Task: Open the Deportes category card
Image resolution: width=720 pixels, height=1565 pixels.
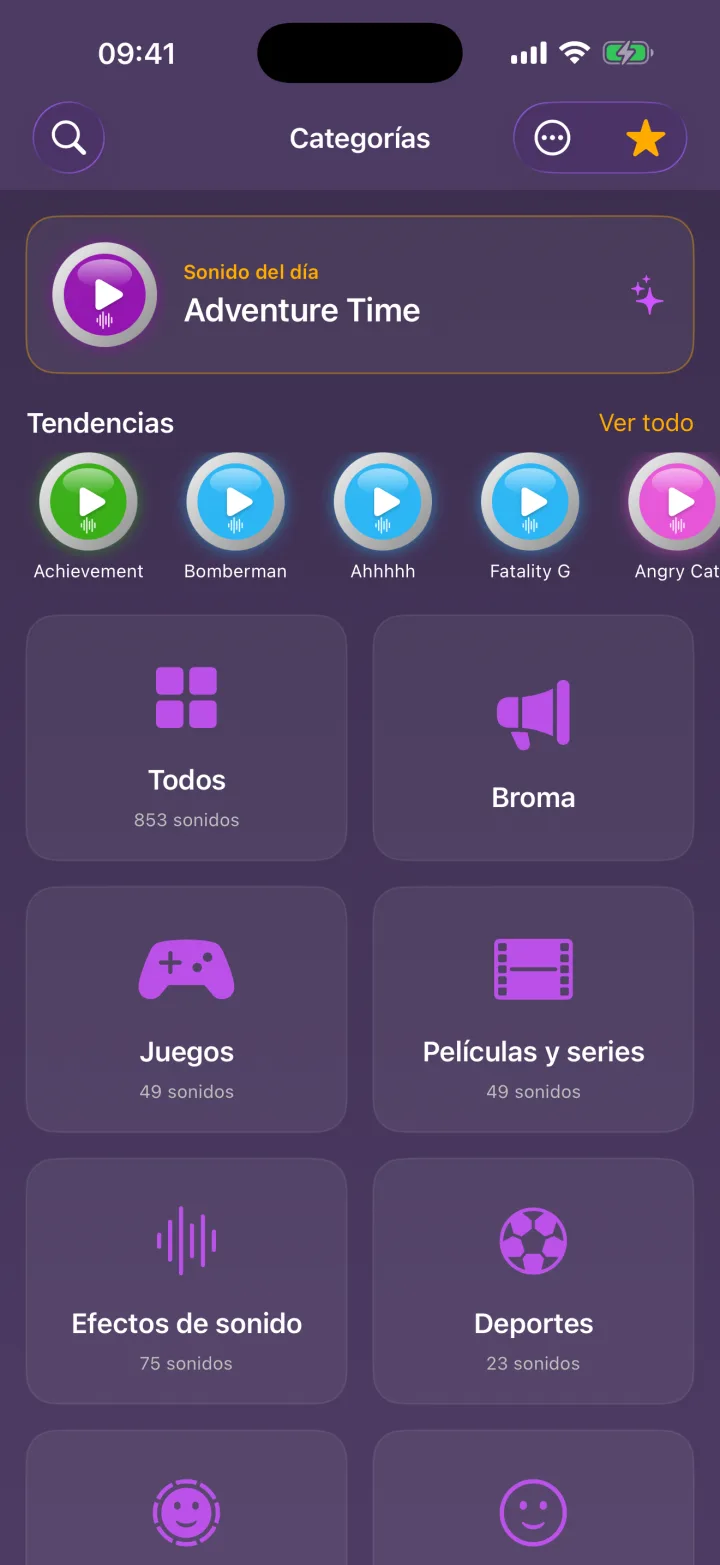Action: pos(533,1282)
